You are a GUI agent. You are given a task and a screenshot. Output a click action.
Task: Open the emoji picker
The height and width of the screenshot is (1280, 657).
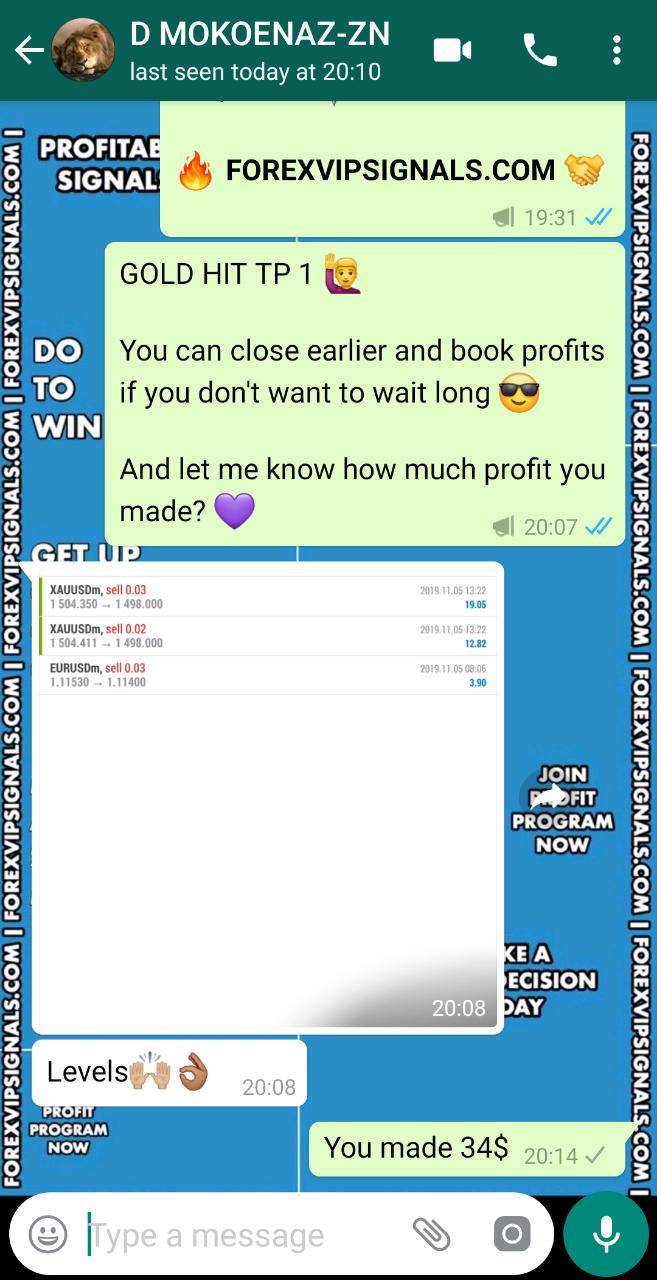pyautogui.click(x=48, y=1235)
